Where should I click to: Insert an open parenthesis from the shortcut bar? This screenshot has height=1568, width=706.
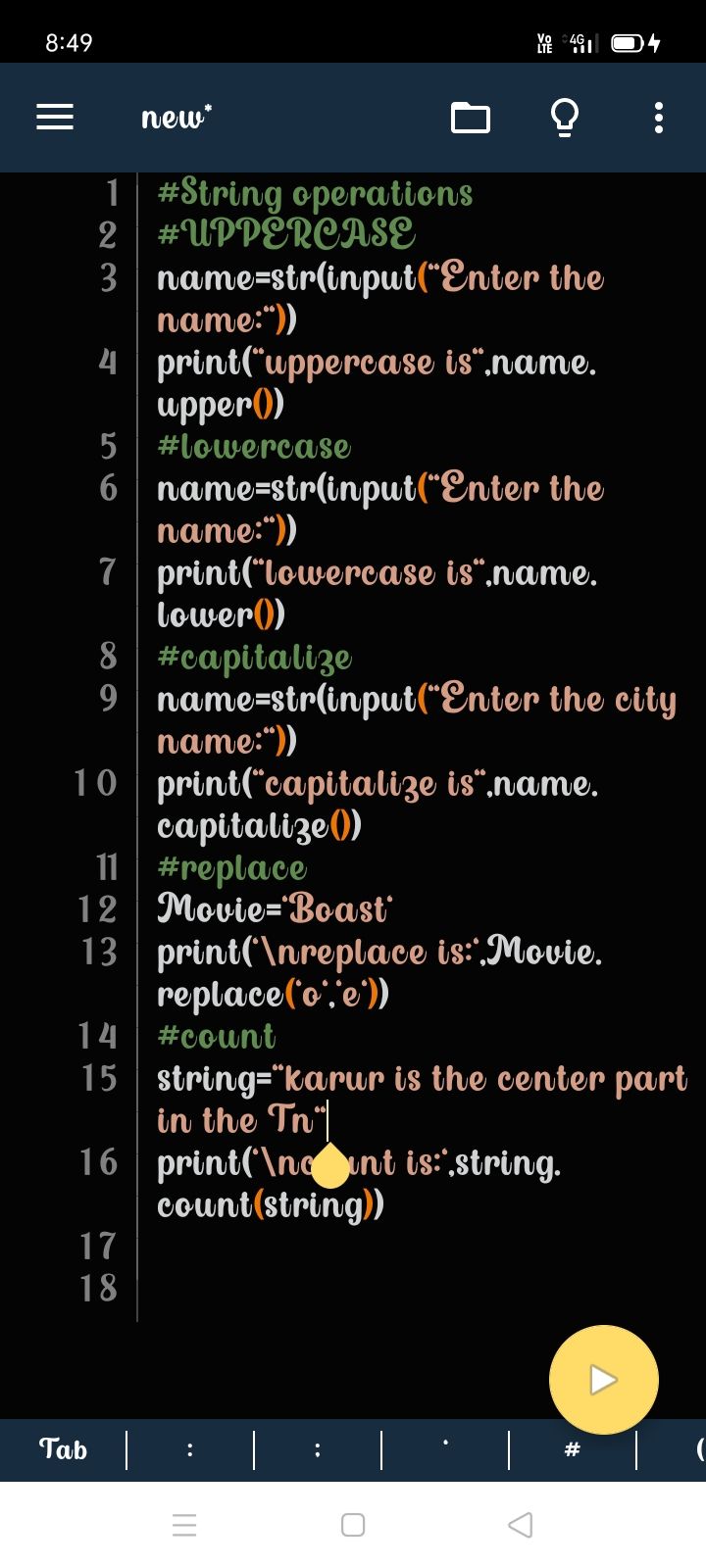coord(698,1449)
